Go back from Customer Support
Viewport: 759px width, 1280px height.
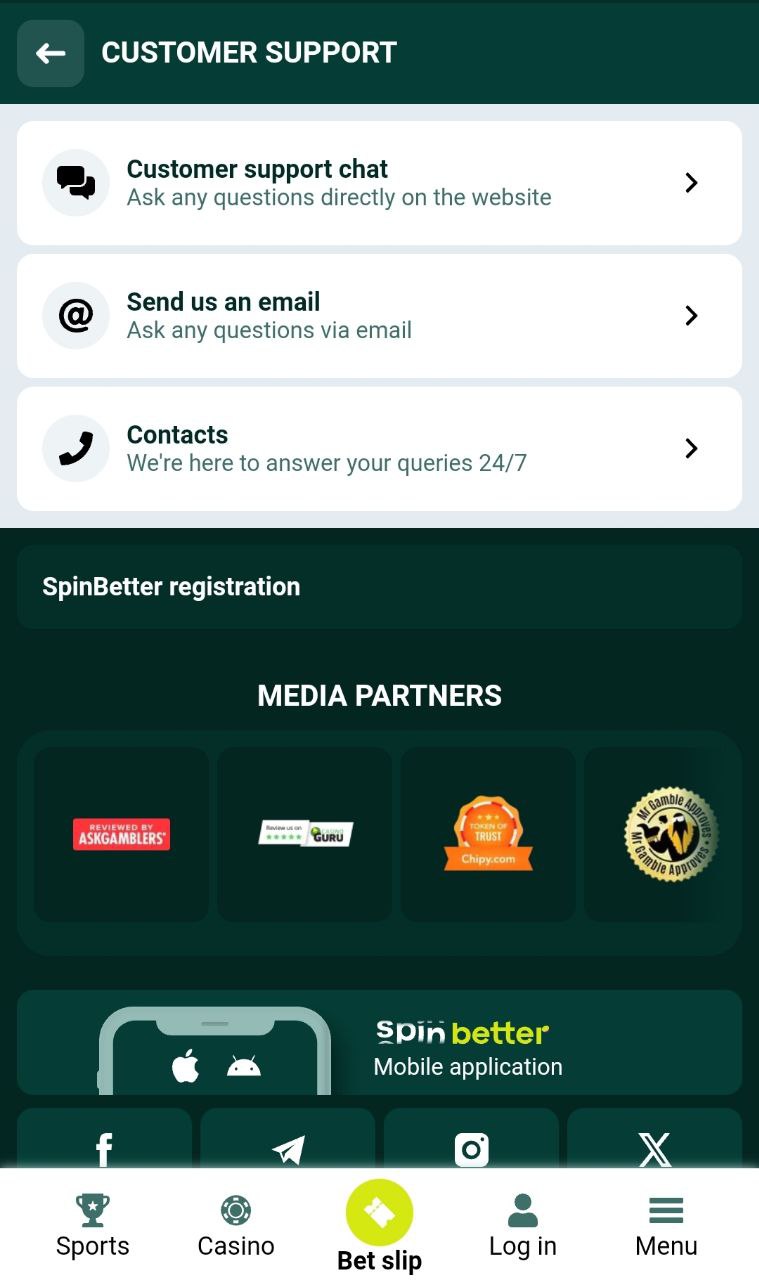(x=51, y=53)
